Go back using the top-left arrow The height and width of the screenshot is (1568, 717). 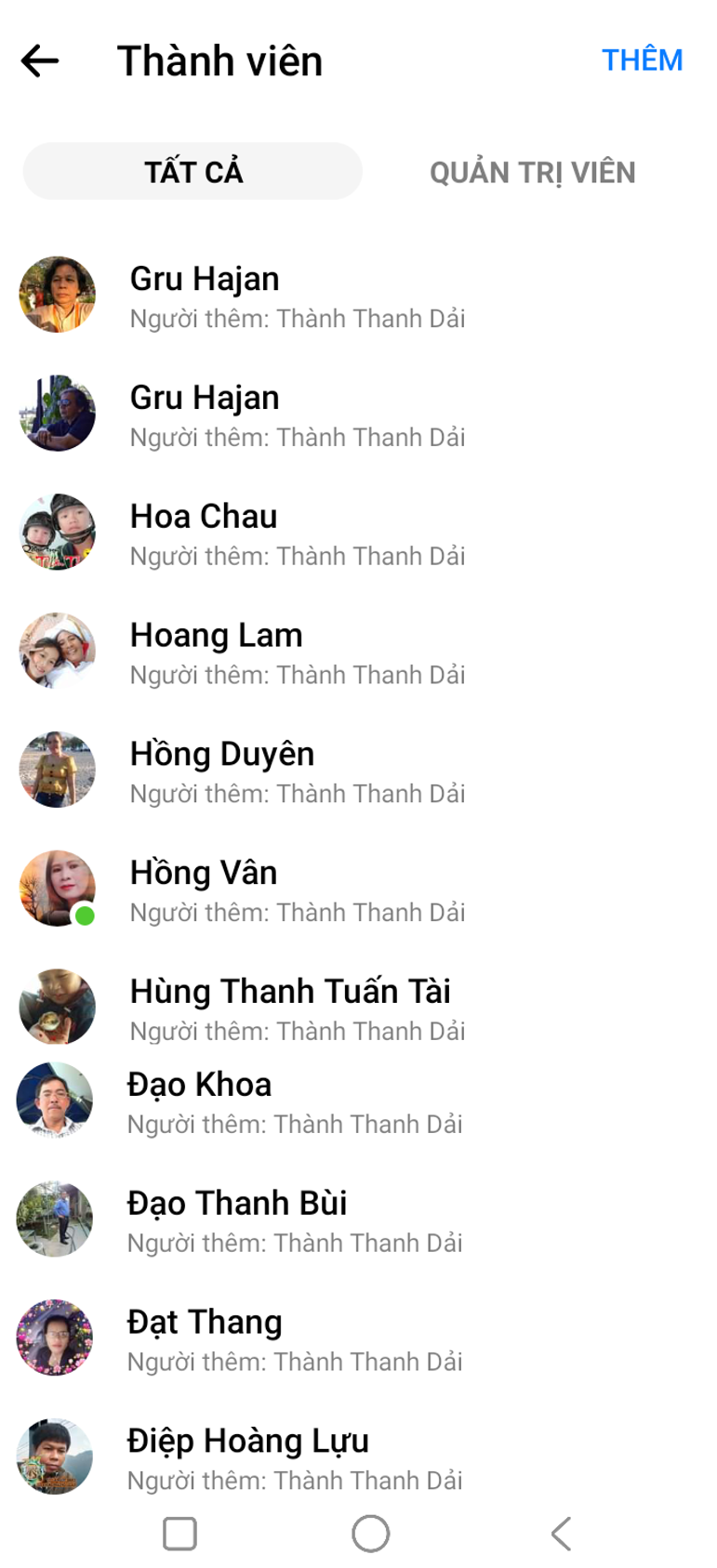(40, 61)
